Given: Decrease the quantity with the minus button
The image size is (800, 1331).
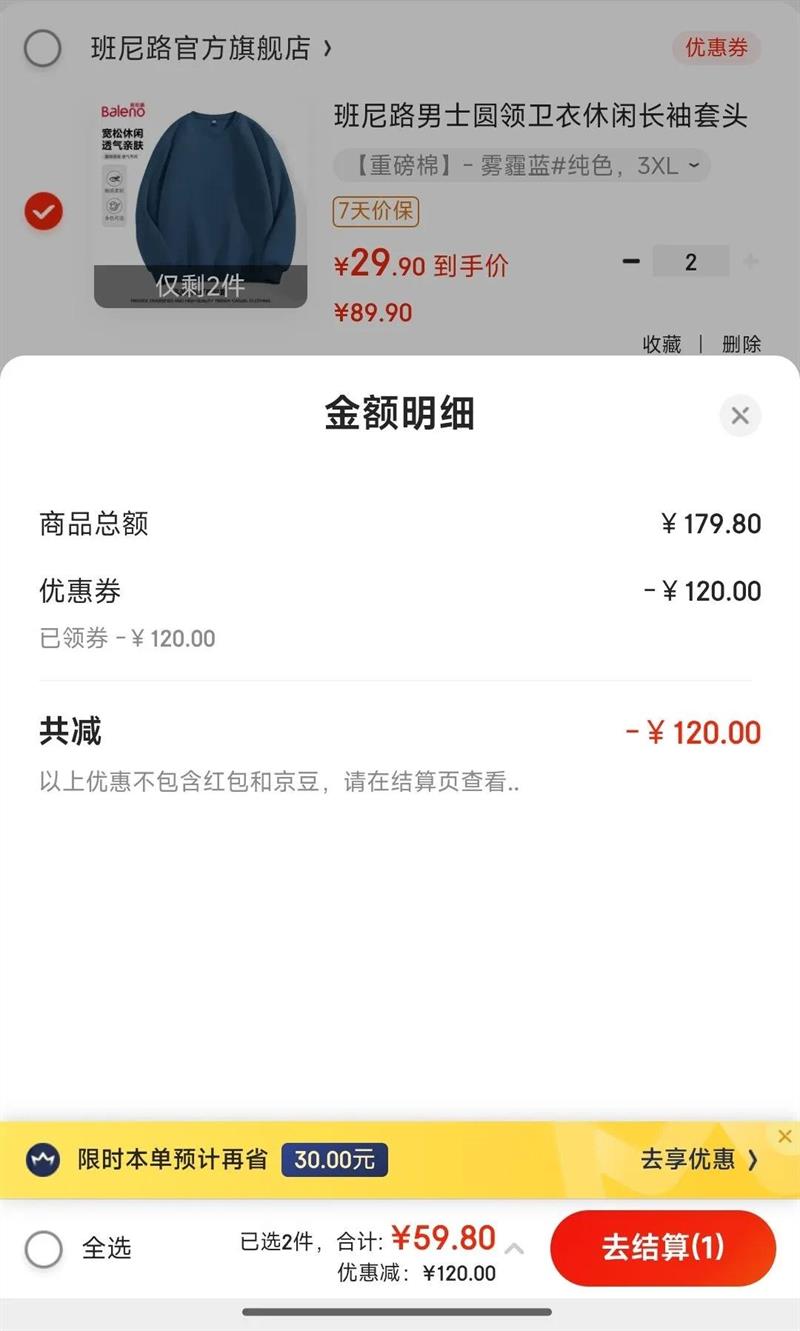Looking at the screenshot, I should pos(631,262).
